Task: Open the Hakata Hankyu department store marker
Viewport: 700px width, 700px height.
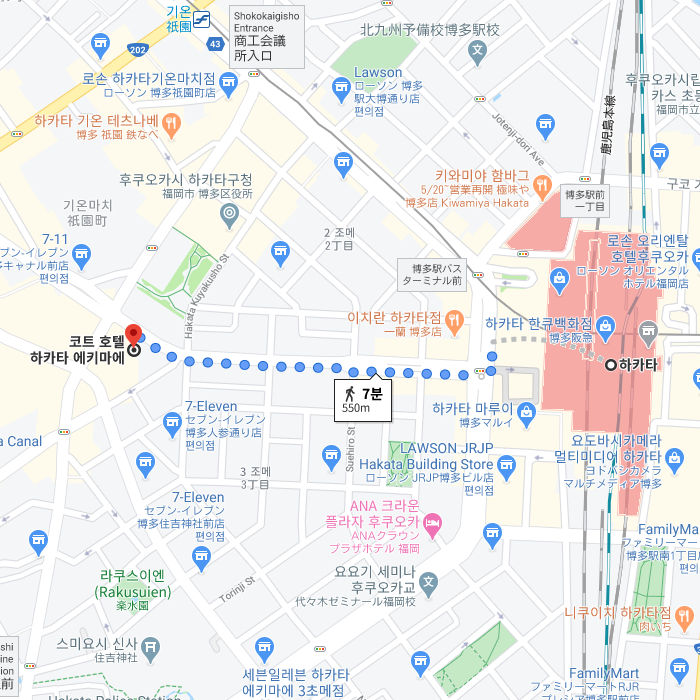Action: tap(605, 325)
